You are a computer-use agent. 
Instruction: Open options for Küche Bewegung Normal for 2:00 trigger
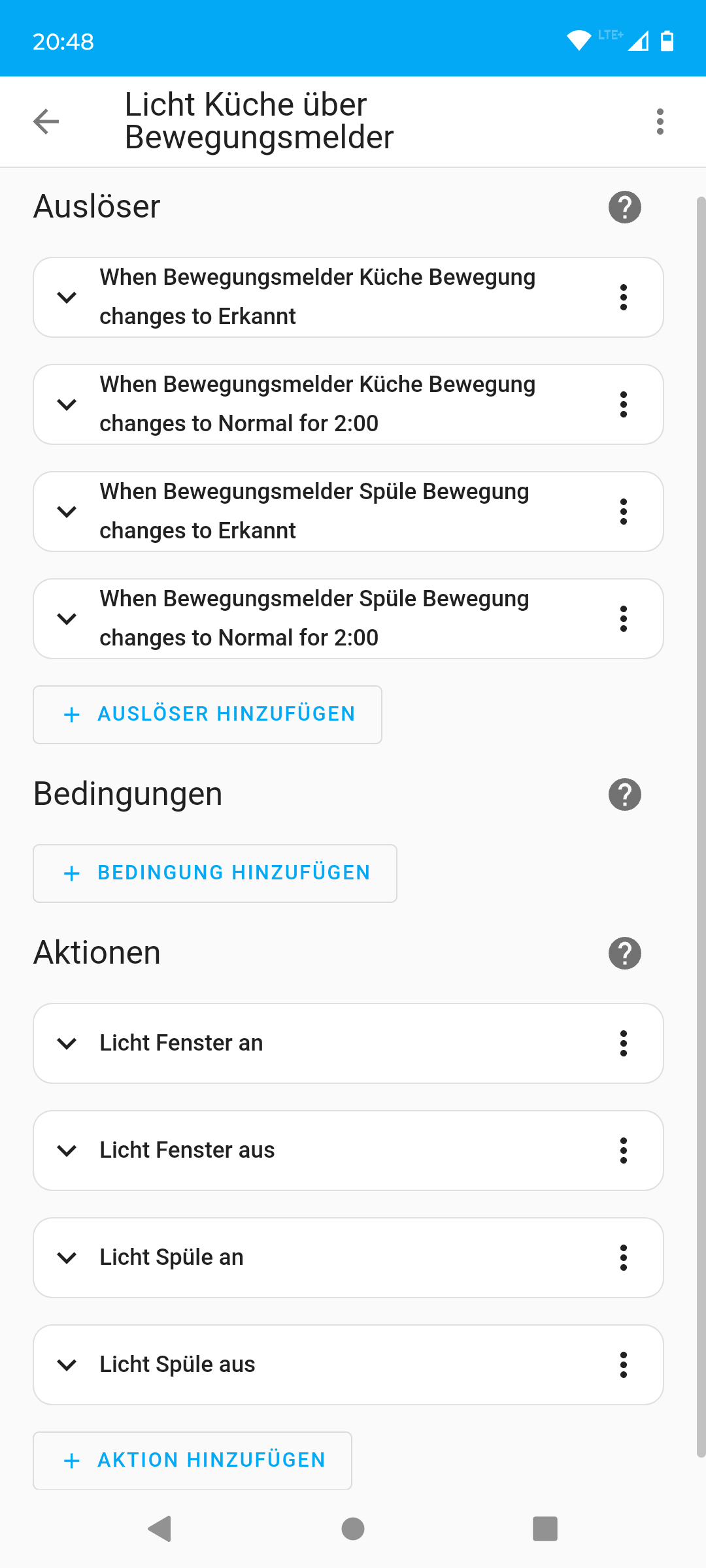[623, 404]
